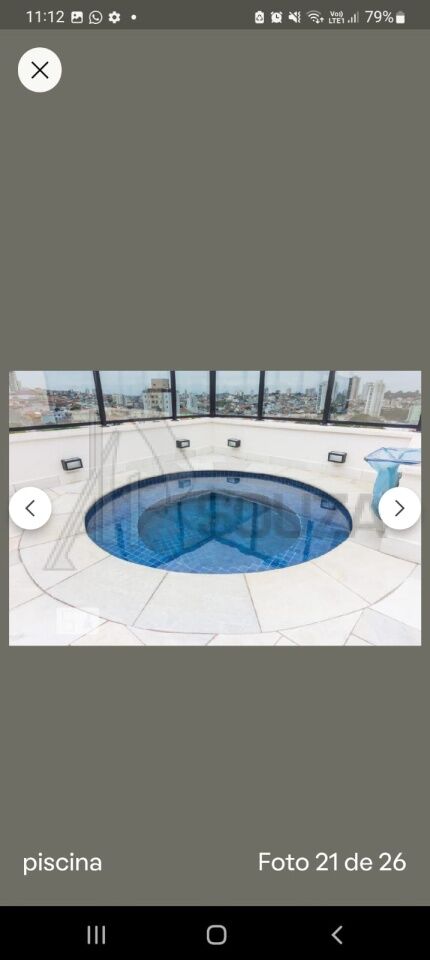Viewport: 430px width, 960px height.
Task: Tap the system back button
Action: coord(336,934)
